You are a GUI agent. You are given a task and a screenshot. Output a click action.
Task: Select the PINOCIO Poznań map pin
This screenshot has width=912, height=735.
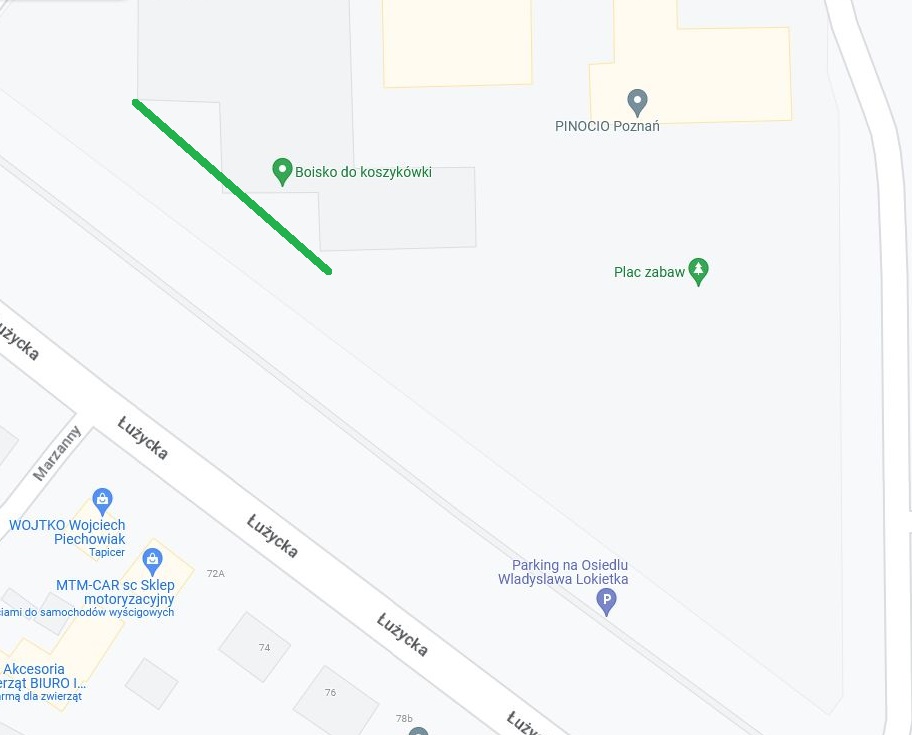click(x=637, y=101)
